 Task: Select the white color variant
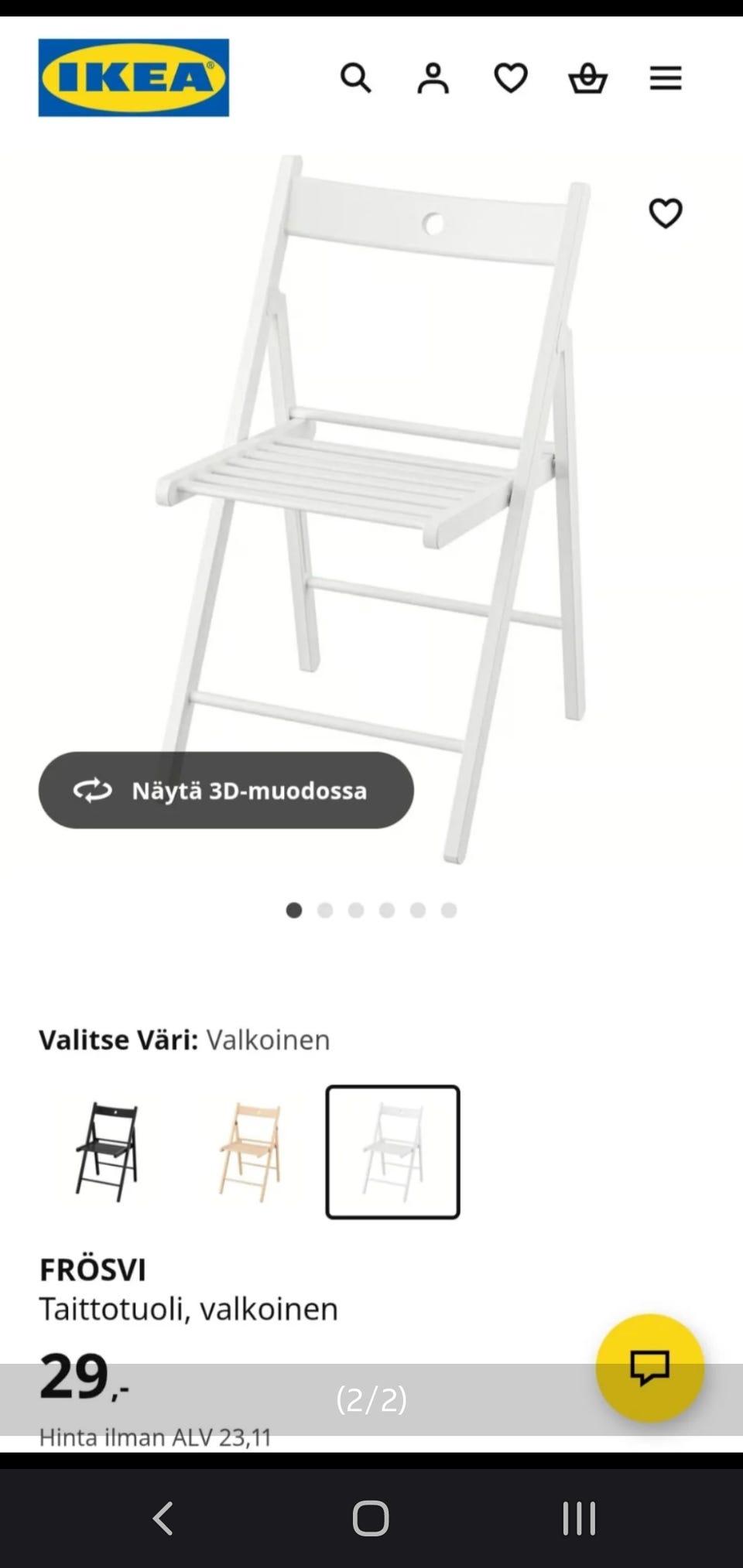393,1151
